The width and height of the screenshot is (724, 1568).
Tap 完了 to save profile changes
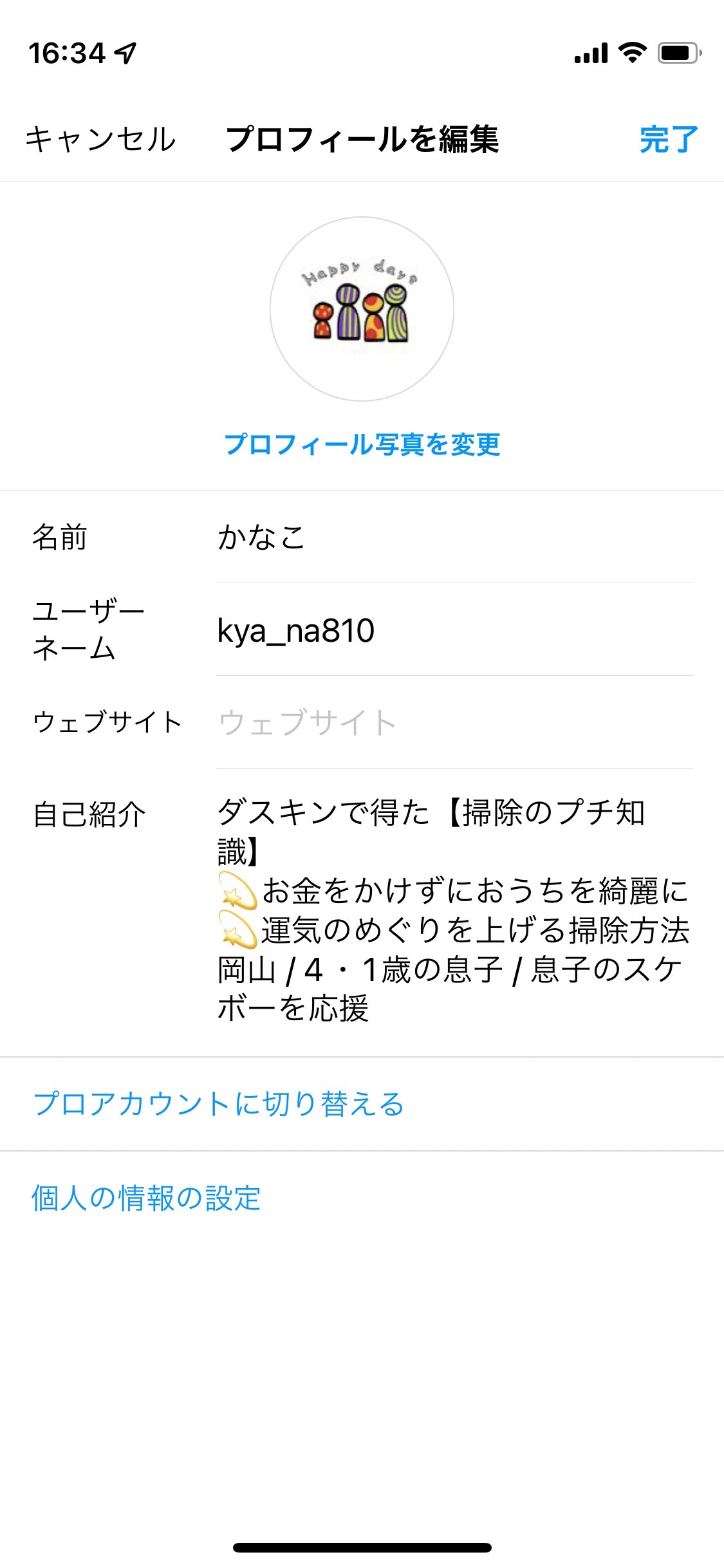(x=669, y=139)
